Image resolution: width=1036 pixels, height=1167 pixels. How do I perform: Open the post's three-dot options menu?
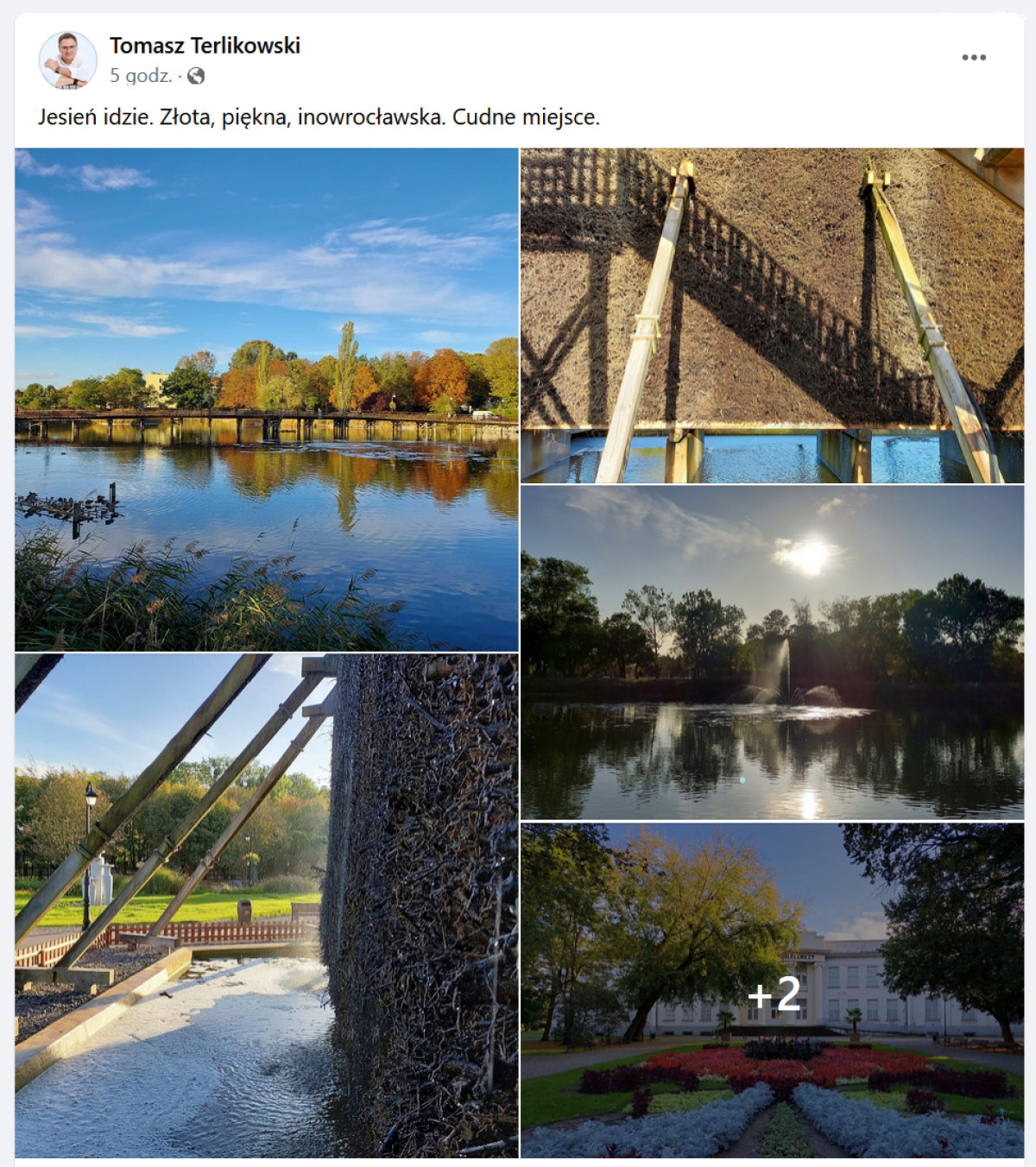click(973, 58)
